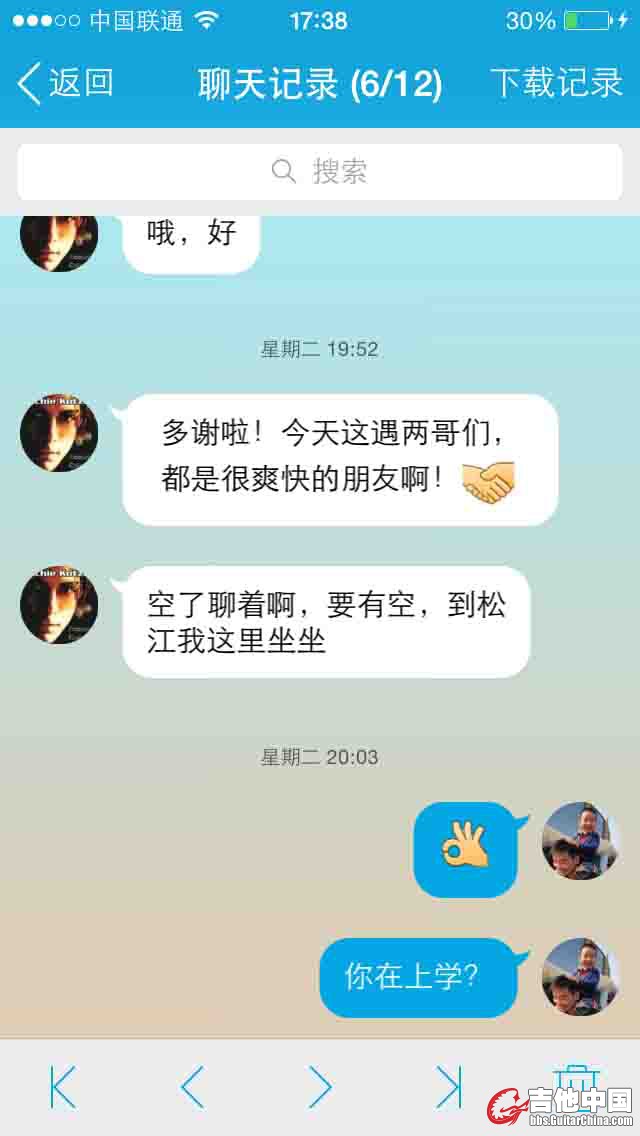
Task: Jump to the last page of records
Action: tap(449, 1086)
